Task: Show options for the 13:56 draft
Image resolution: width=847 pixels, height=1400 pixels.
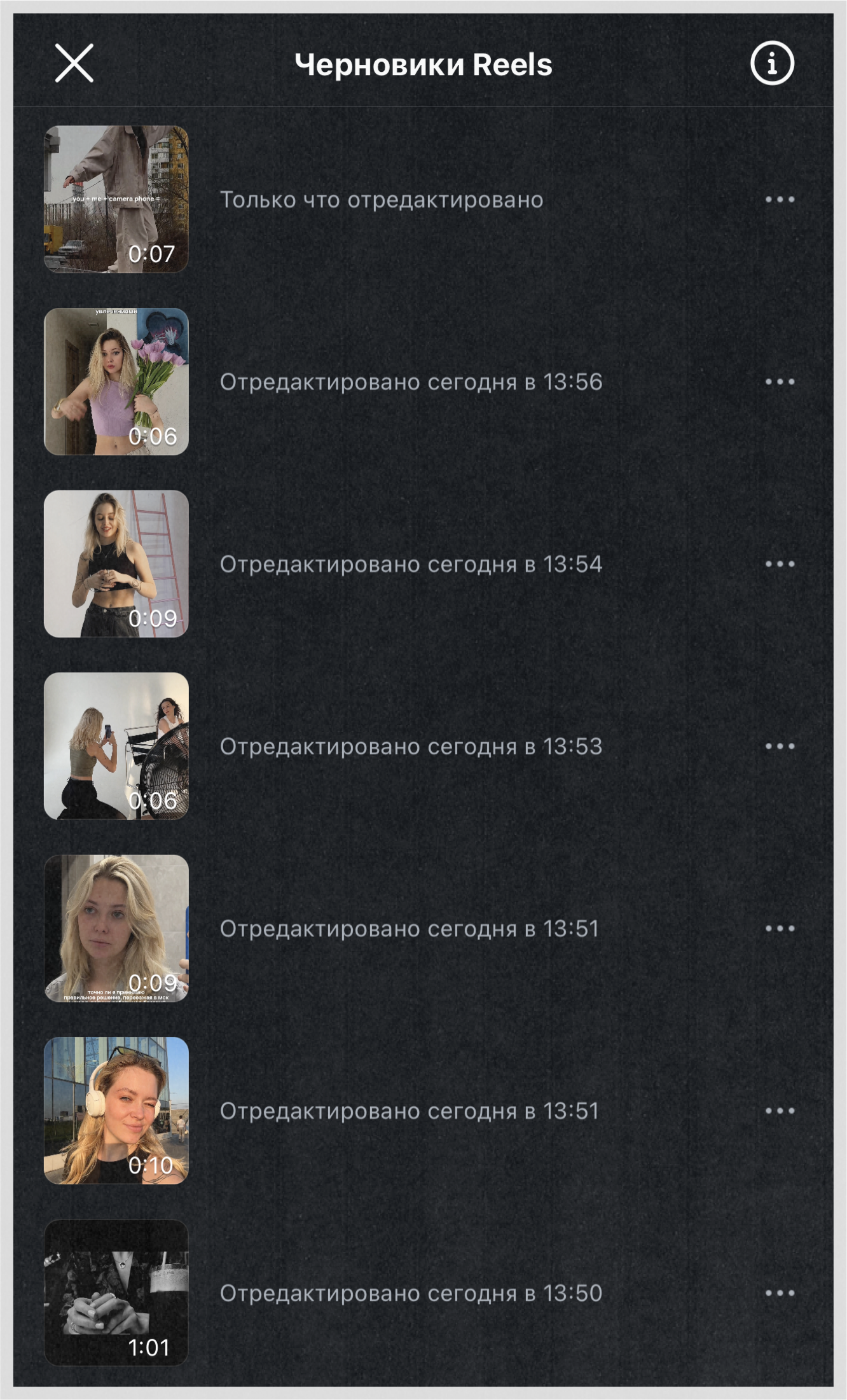Action: 780,382
